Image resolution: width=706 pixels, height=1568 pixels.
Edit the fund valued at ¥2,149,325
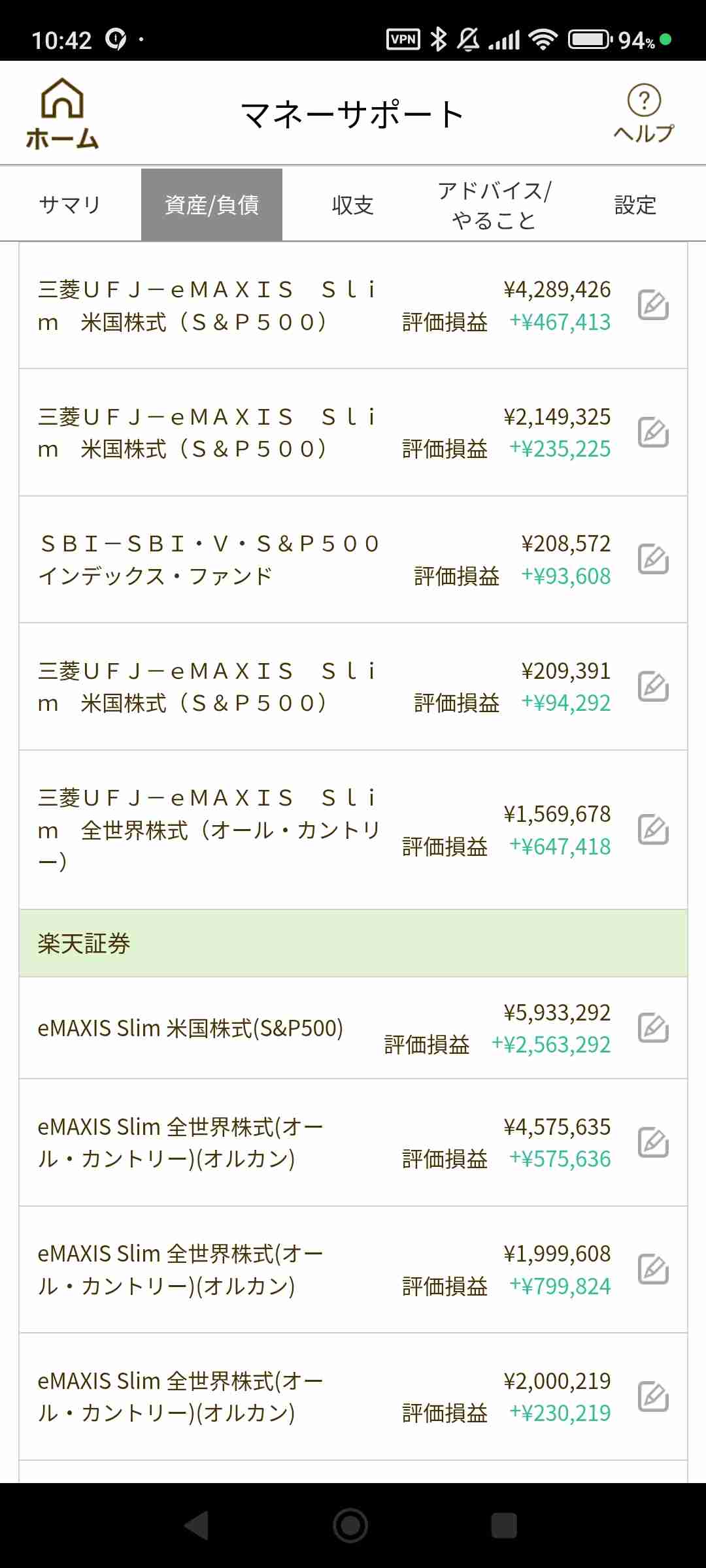[x=653, y=433]
